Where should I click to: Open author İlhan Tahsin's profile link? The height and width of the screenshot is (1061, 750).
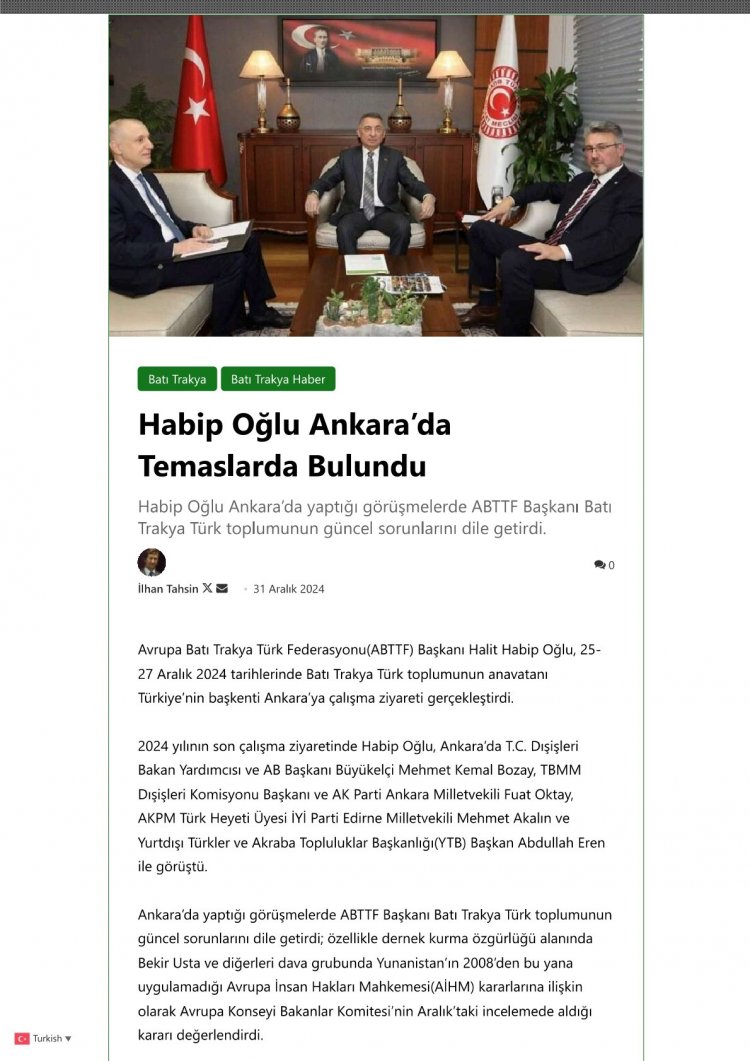167,589
